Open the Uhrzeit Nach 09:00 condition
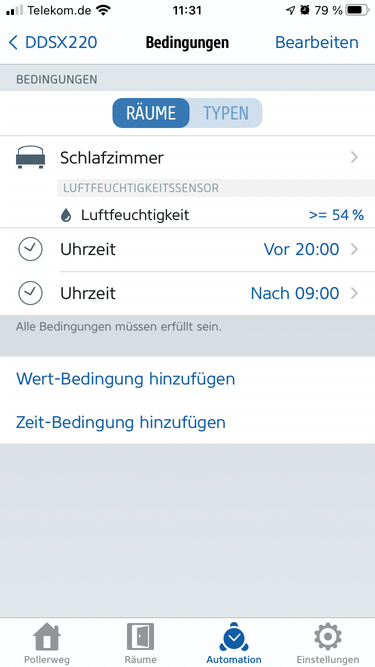 (188, 294)
